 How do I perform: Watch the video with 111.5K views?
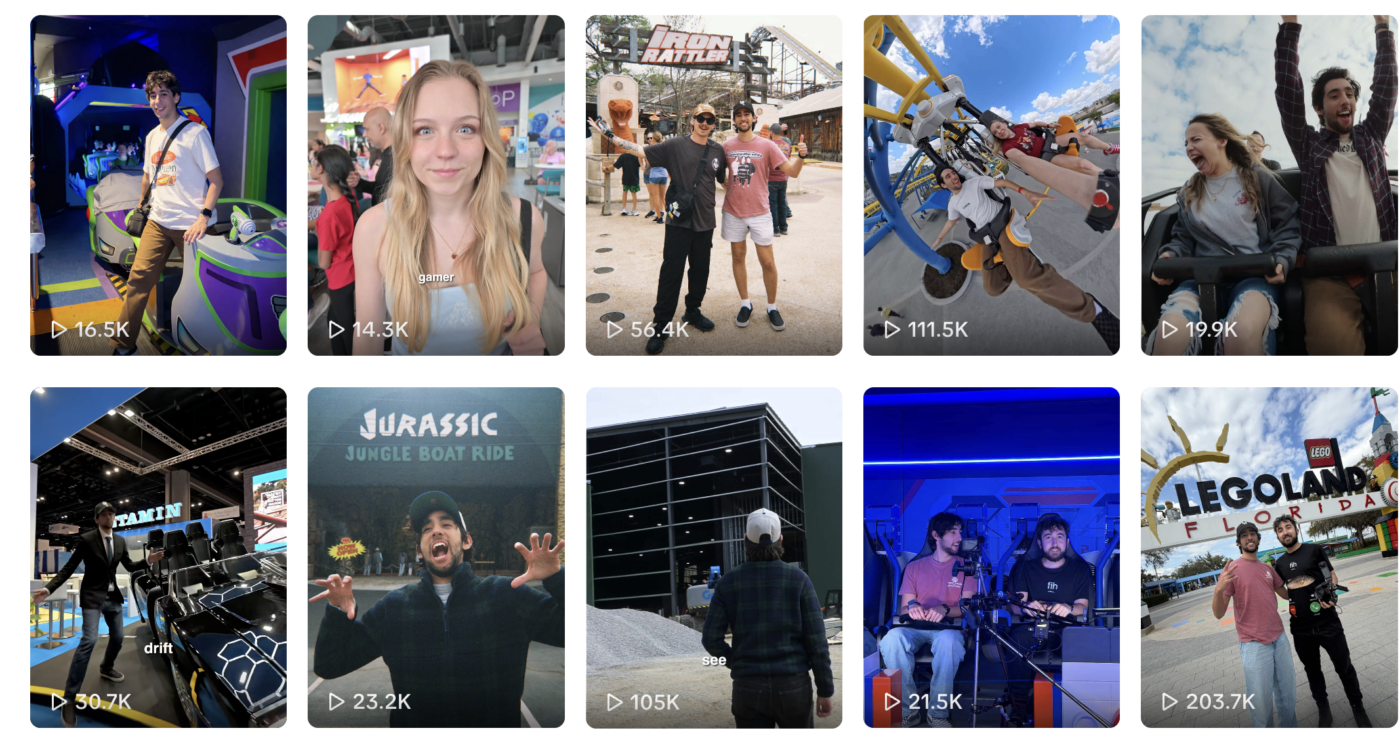pyautogui.click(x=991, y=185)
